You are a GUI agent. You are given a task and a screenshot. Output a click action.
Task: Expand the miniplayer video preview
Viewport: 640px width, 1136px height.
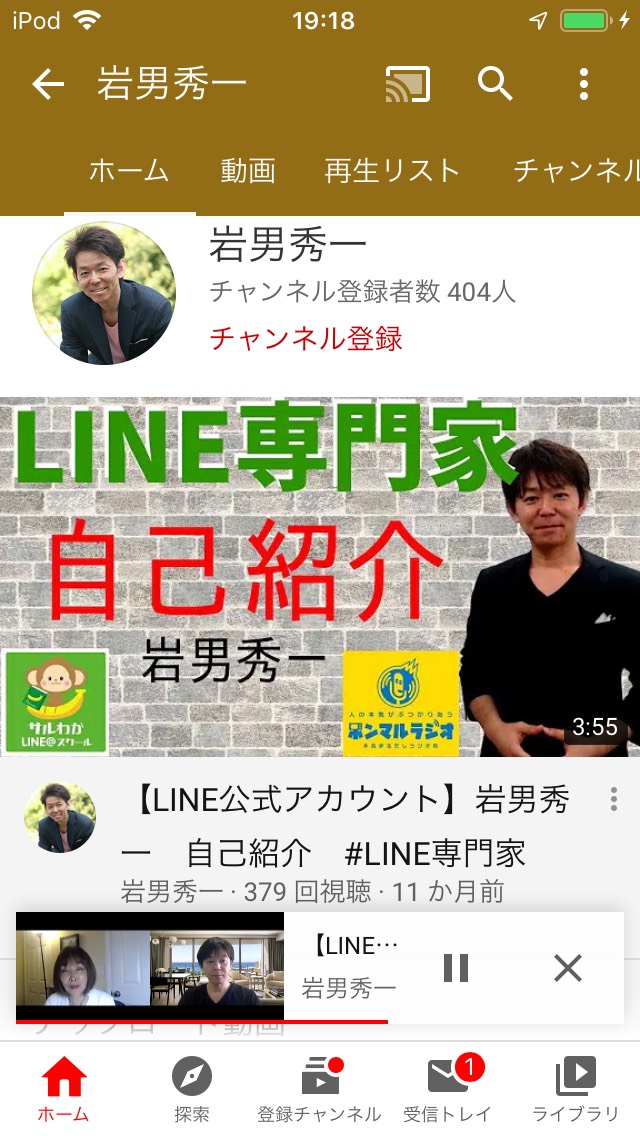[x=150, y=967]
